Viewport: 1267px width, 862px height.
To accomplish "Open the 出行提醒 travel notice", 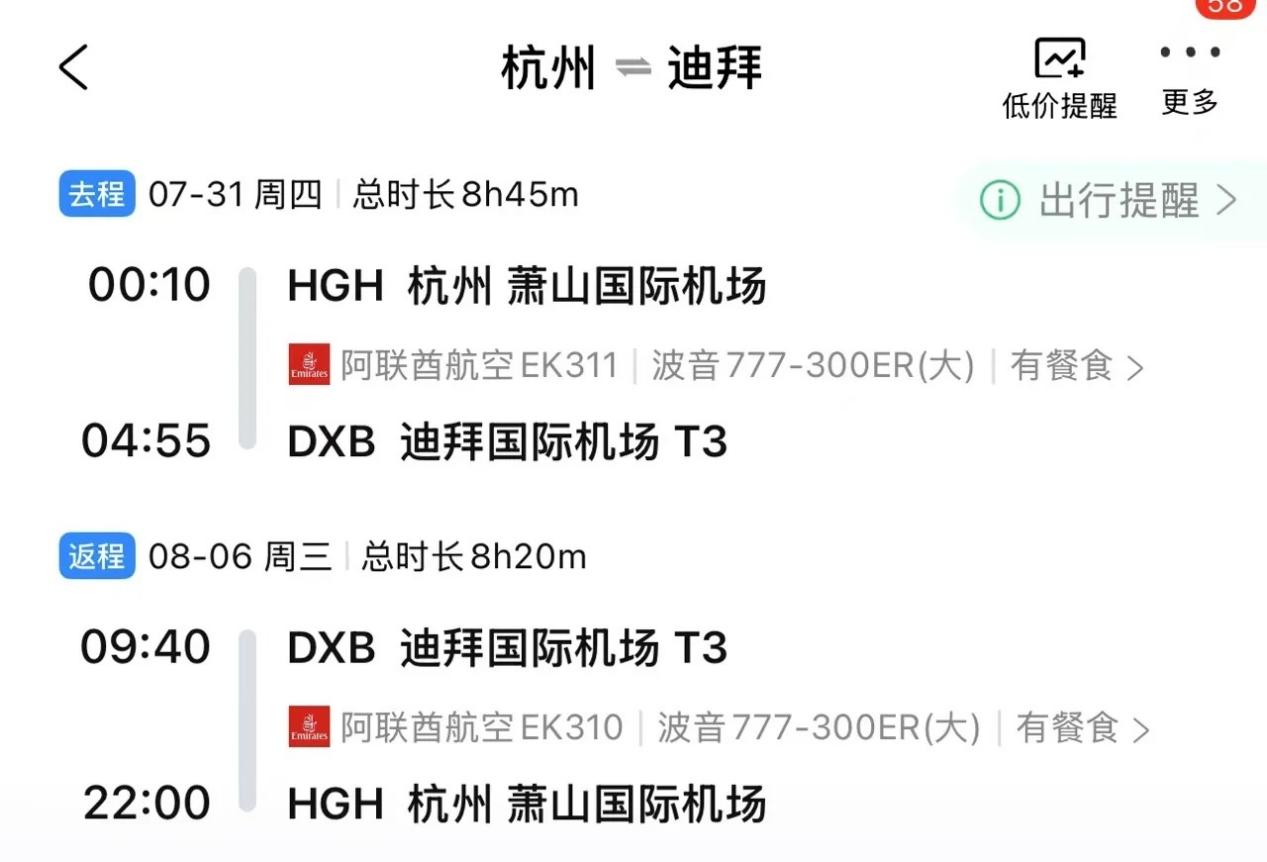I will 1109,201.
